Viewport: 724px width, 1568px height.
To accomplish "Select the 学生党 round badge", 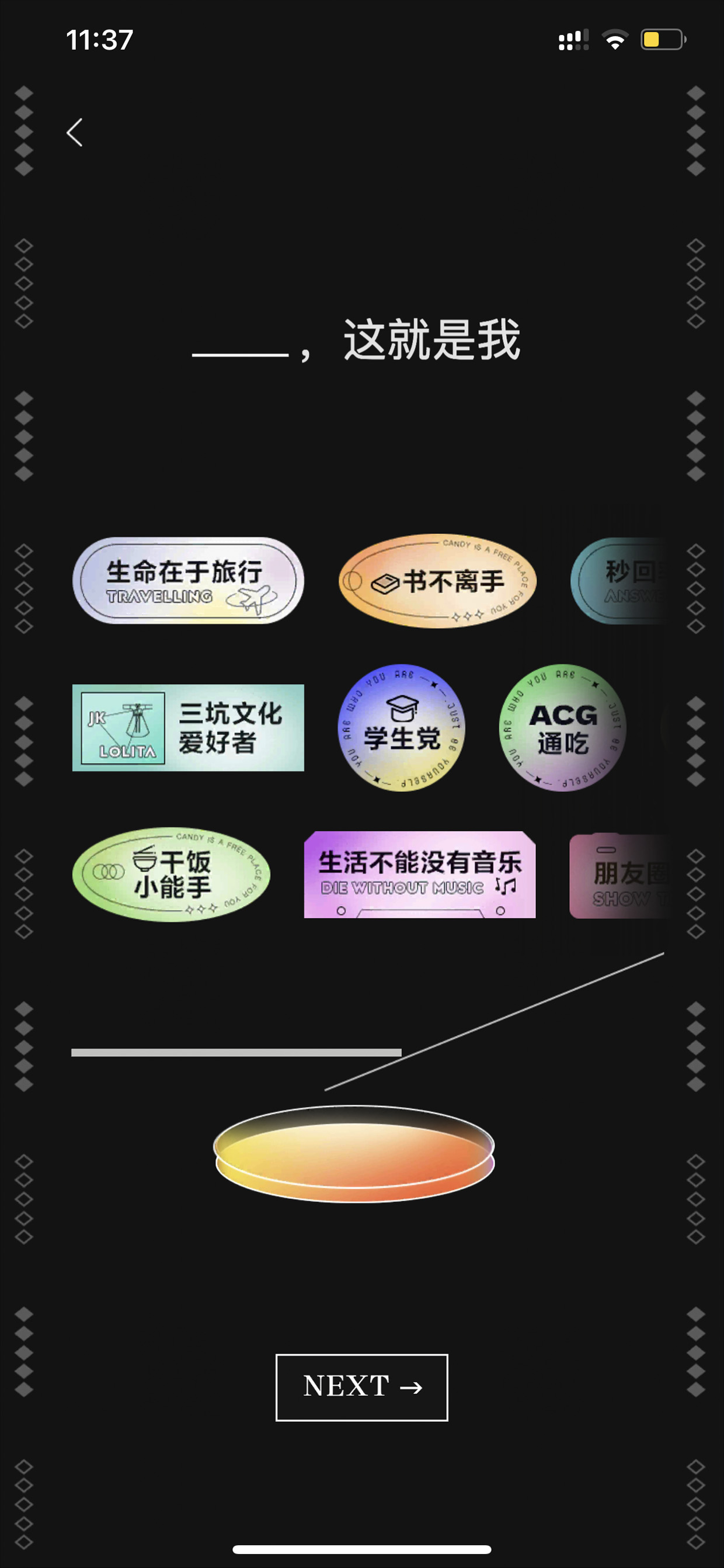I will point(401,727).
